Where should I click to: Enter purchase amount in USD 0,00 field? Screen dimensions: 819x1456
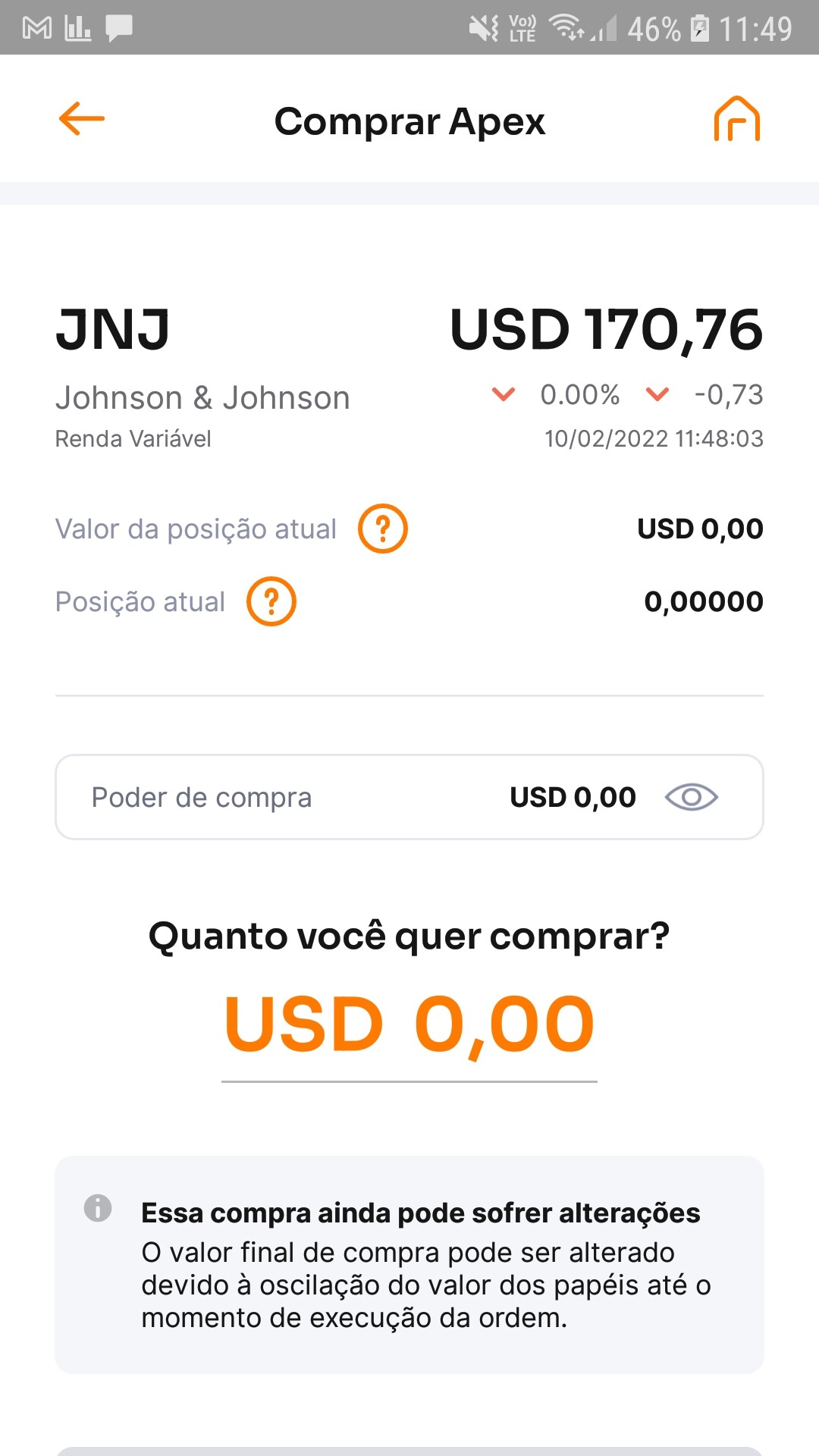coord(409,1025)
